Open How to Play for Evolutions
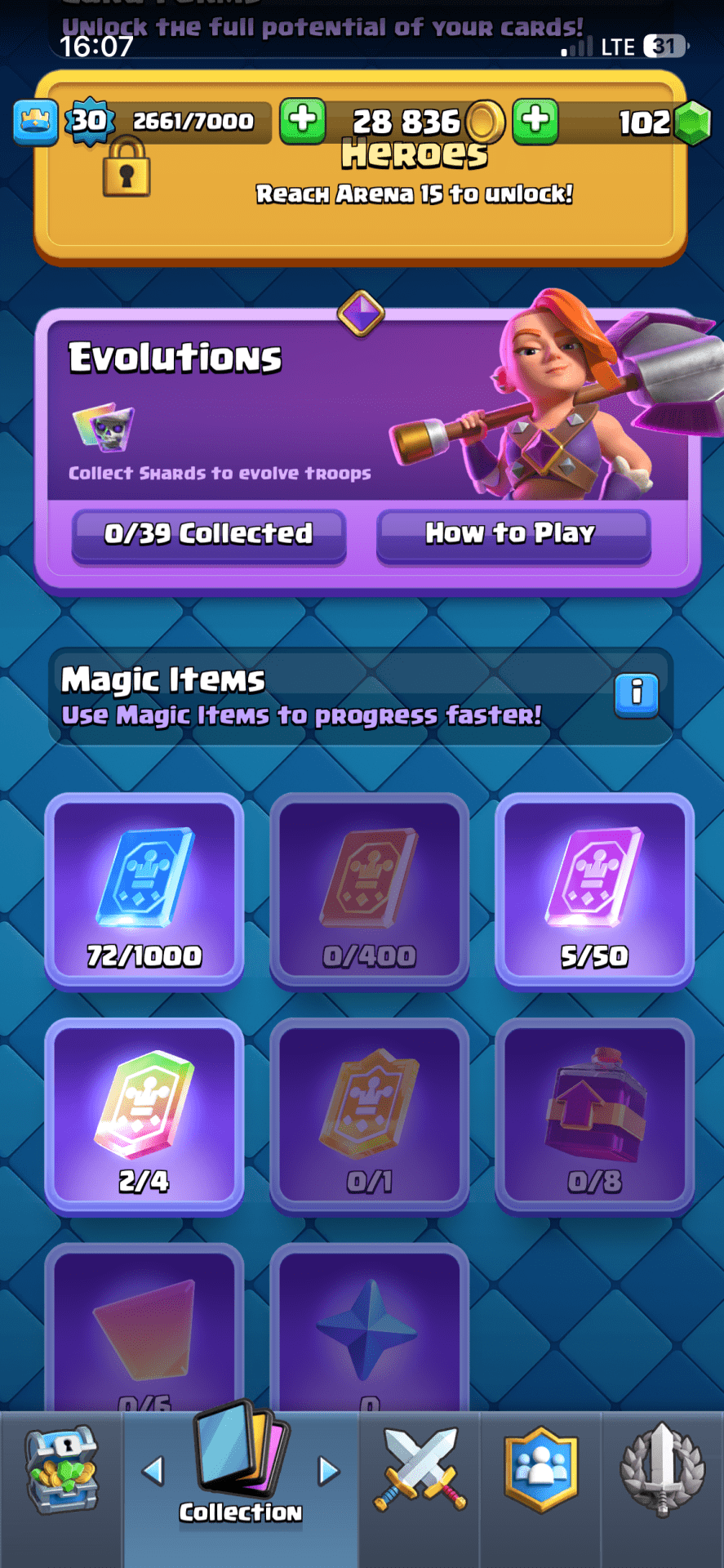Screen dimensions: 724x1568 (x=513, y=535)
